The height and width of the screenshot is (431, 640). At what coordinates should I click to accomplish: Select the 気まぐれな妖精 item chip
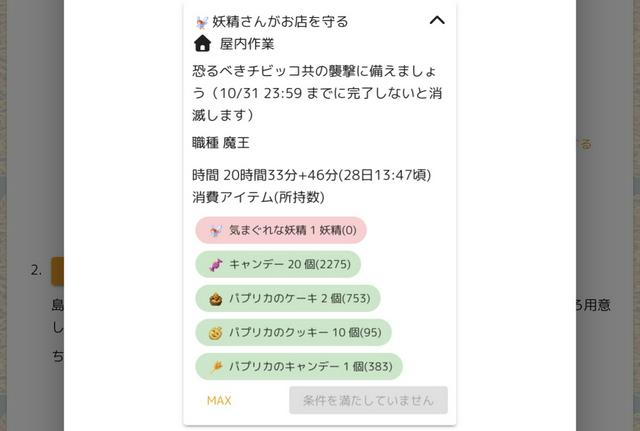[x=281, y=230]
